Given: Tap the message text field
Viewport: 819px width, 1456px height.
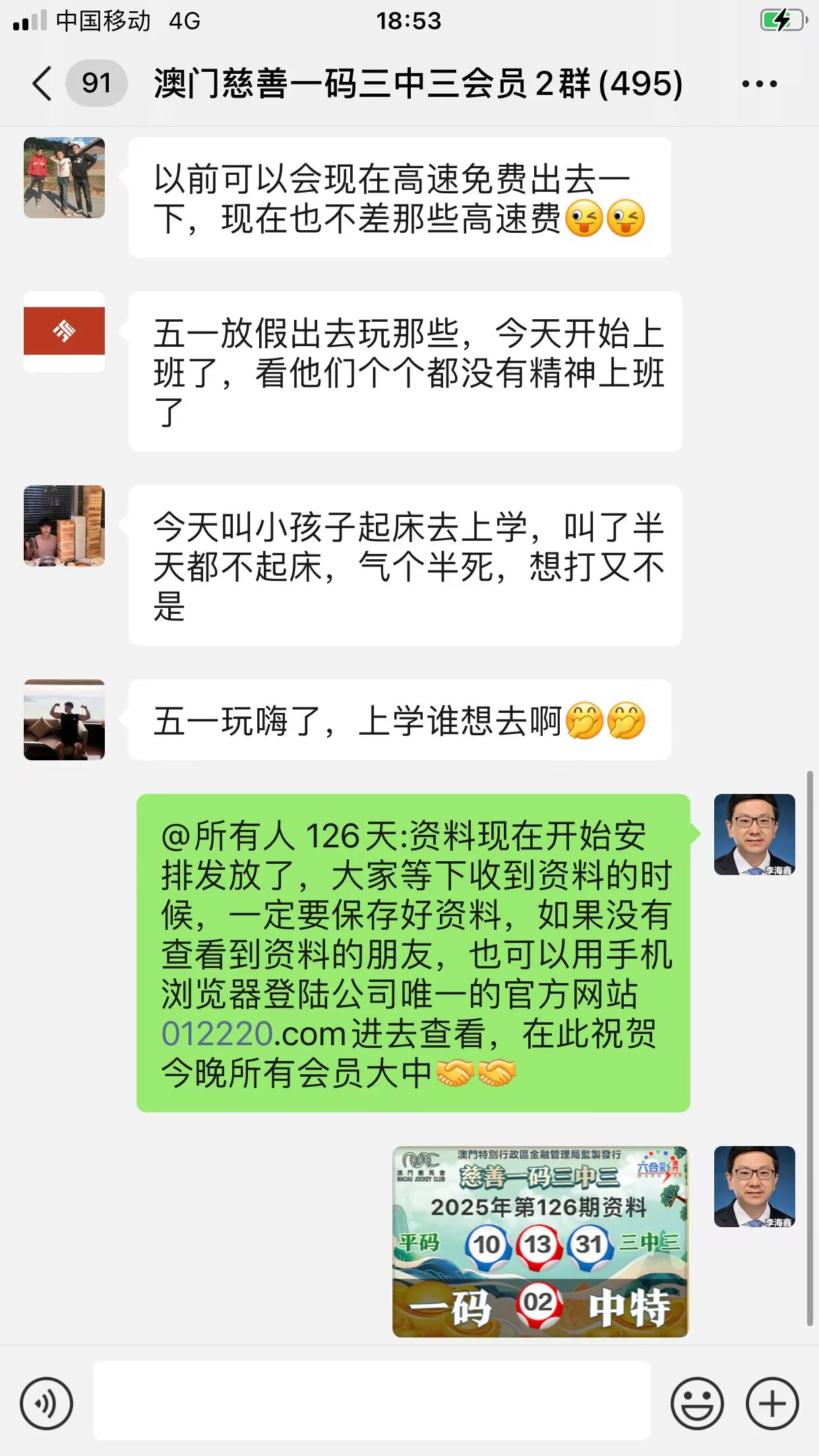Looking at the screenshot, I should 371,1401.
